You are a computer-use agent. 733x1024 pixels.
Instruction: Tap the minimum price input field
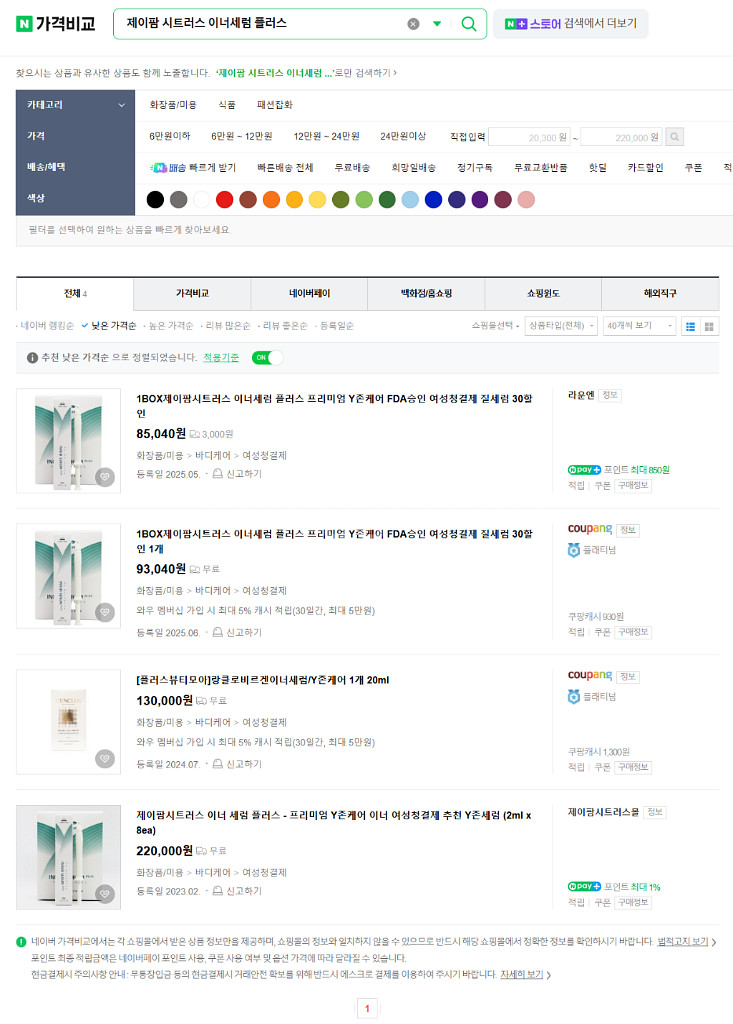pyautogui.click(x=529, y=137)
